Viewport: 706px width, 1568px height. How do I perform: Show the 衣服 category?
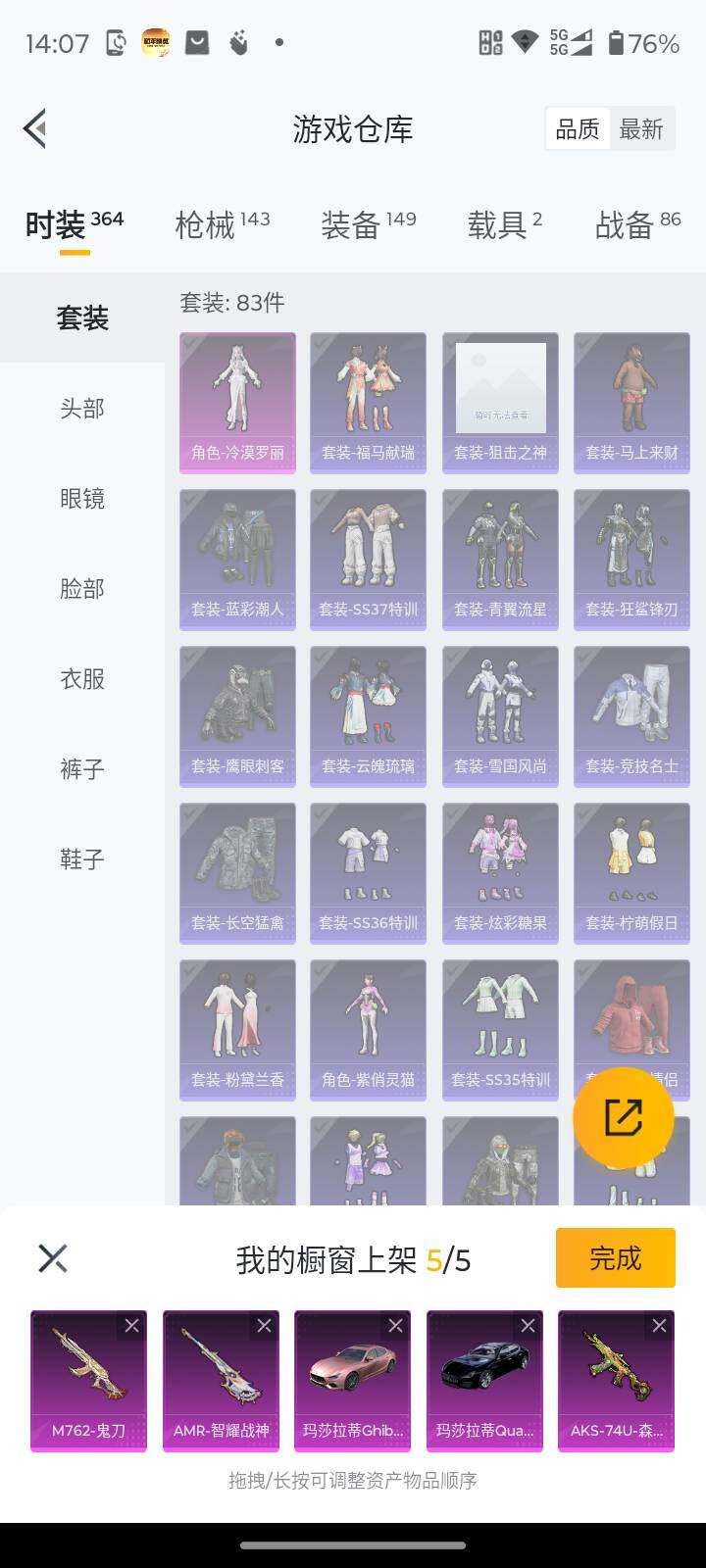point(82,678)
